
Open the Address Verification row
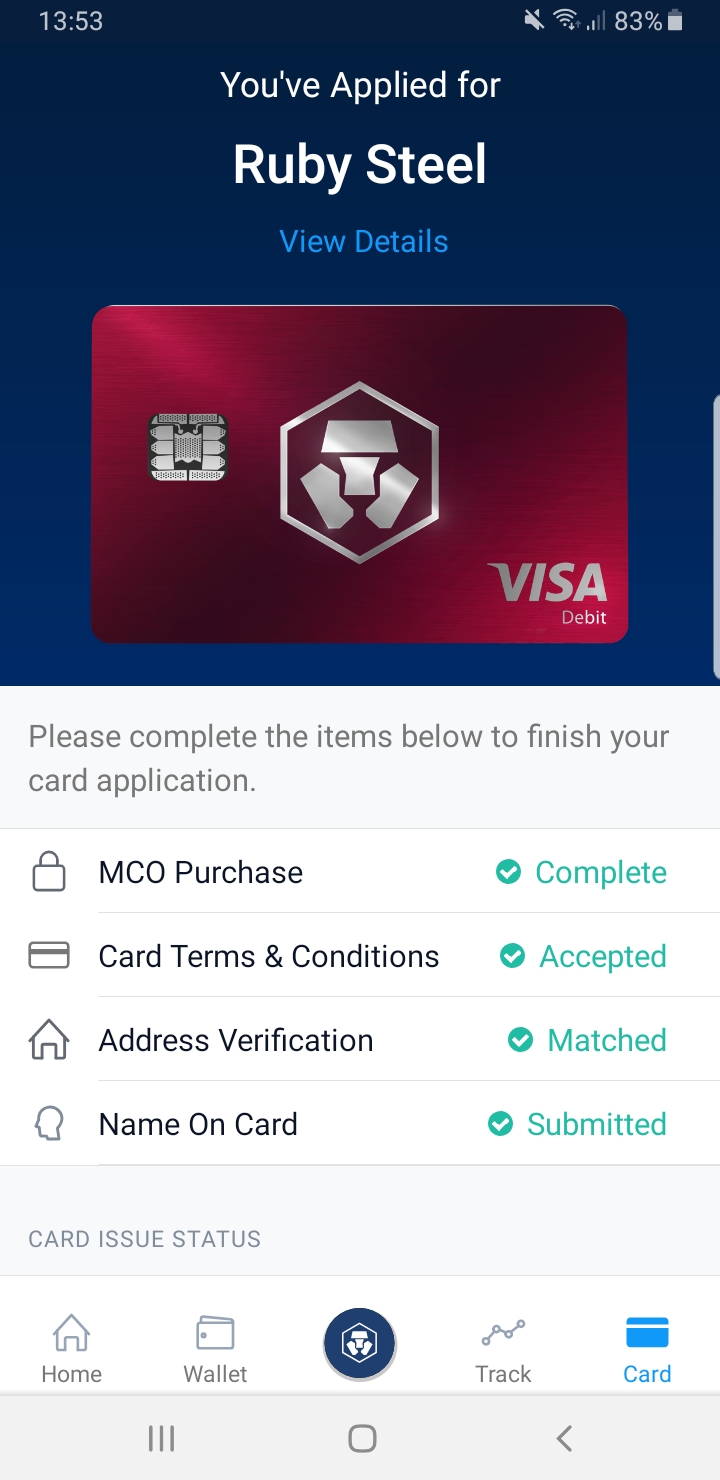point(360,1040)
